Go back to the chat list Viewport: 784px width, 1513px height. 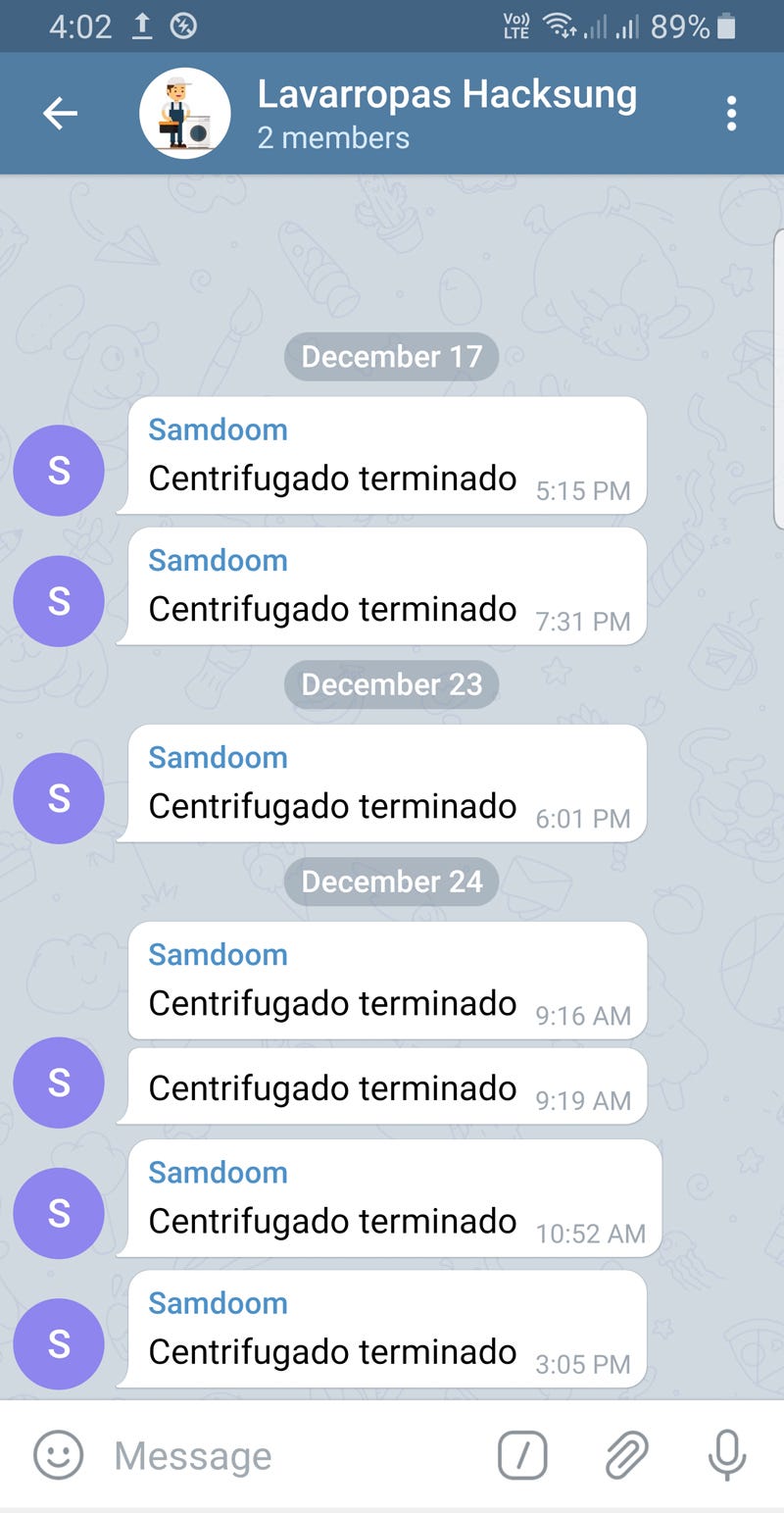60,114
